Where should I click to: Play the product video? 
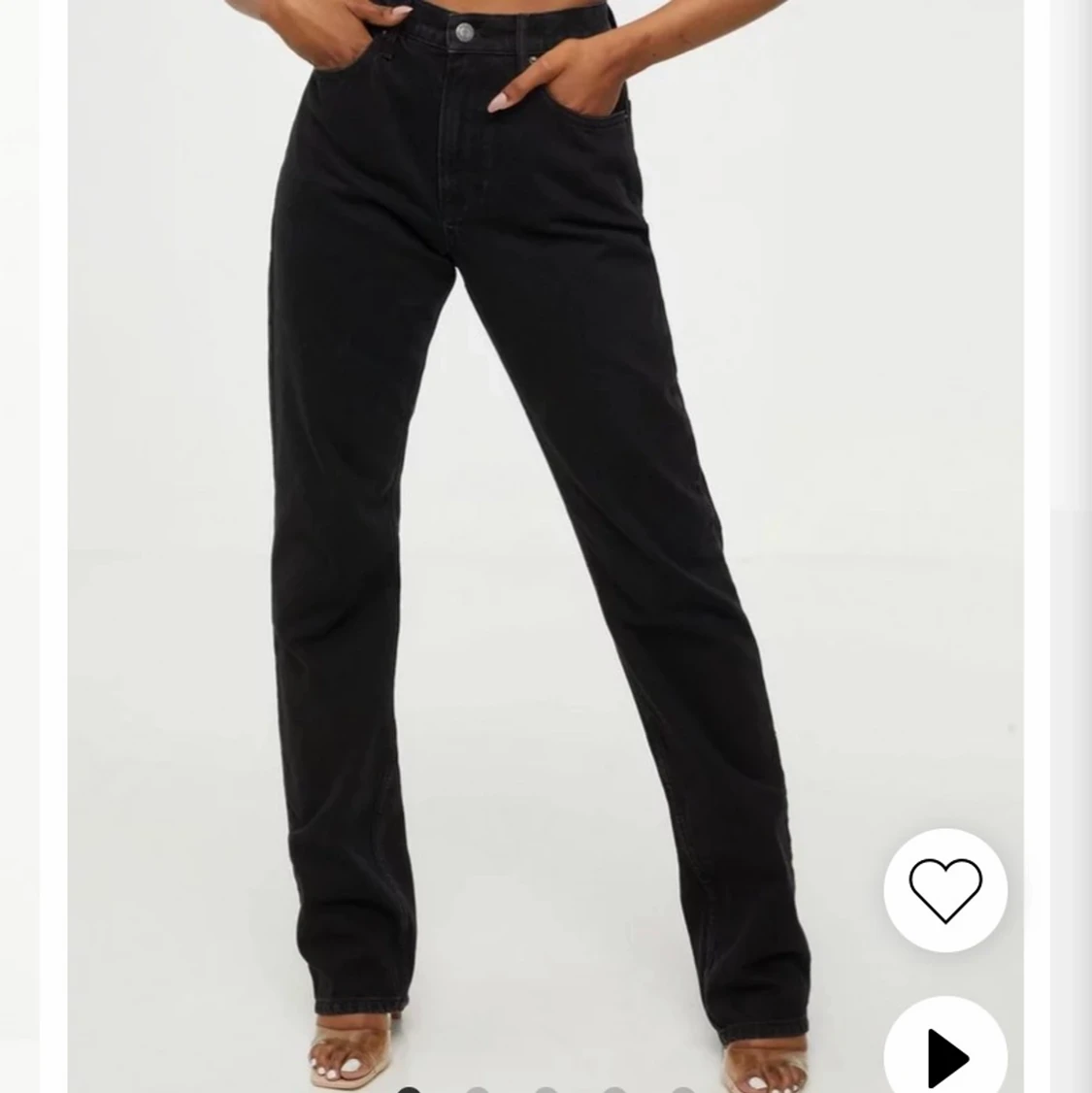click(945, 1054)
